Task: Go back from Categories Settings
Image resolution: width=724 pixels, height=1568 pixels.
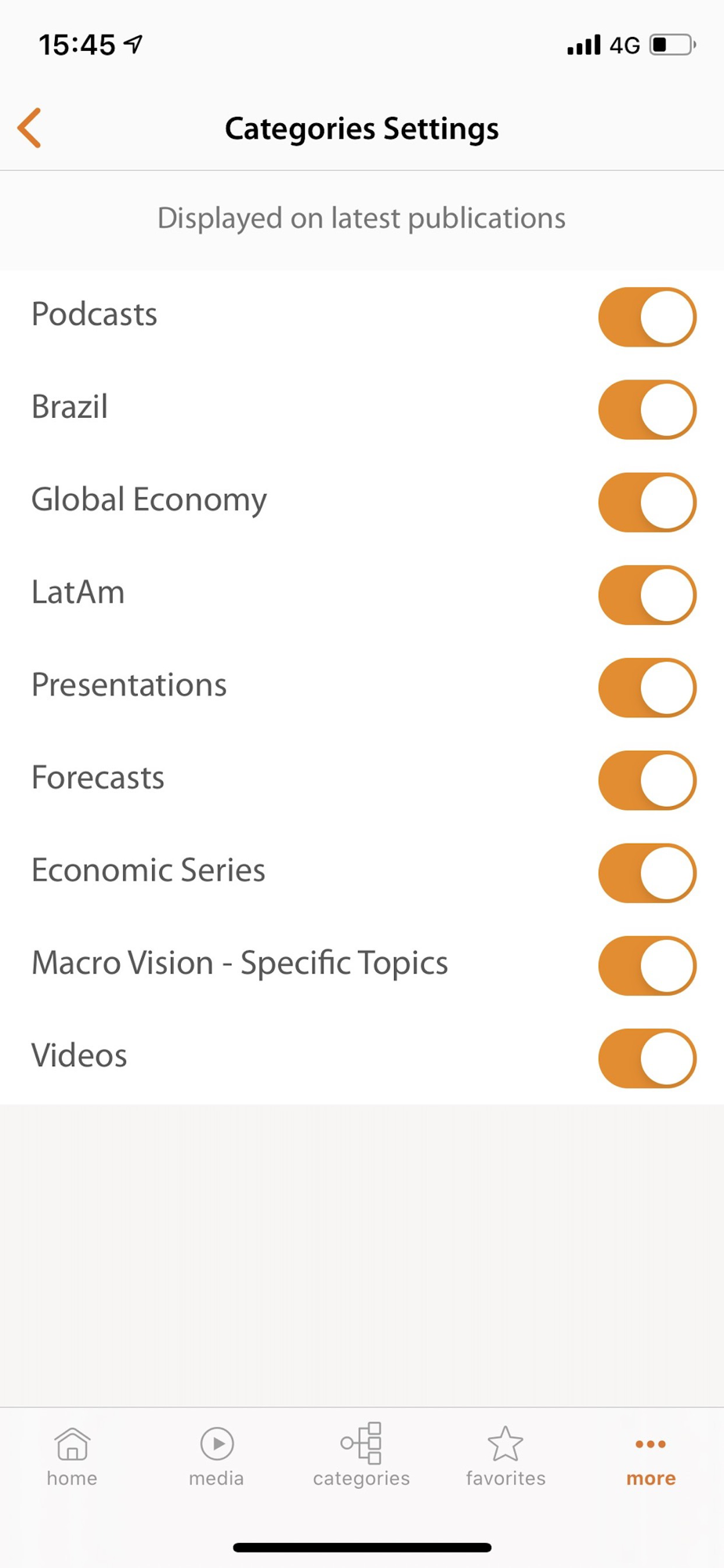Action: point(30,128)
